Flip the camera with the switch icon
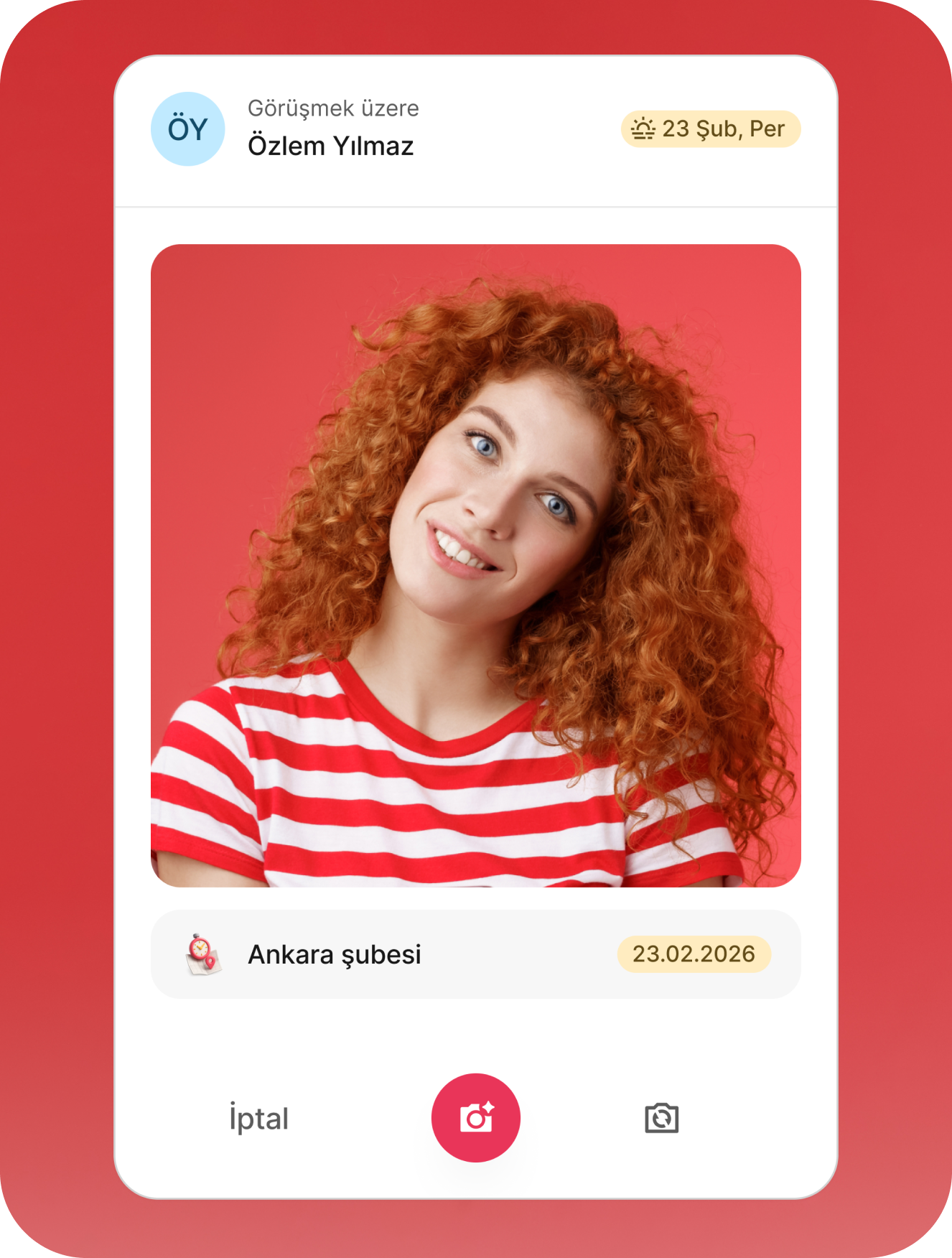 (661, 1118)
